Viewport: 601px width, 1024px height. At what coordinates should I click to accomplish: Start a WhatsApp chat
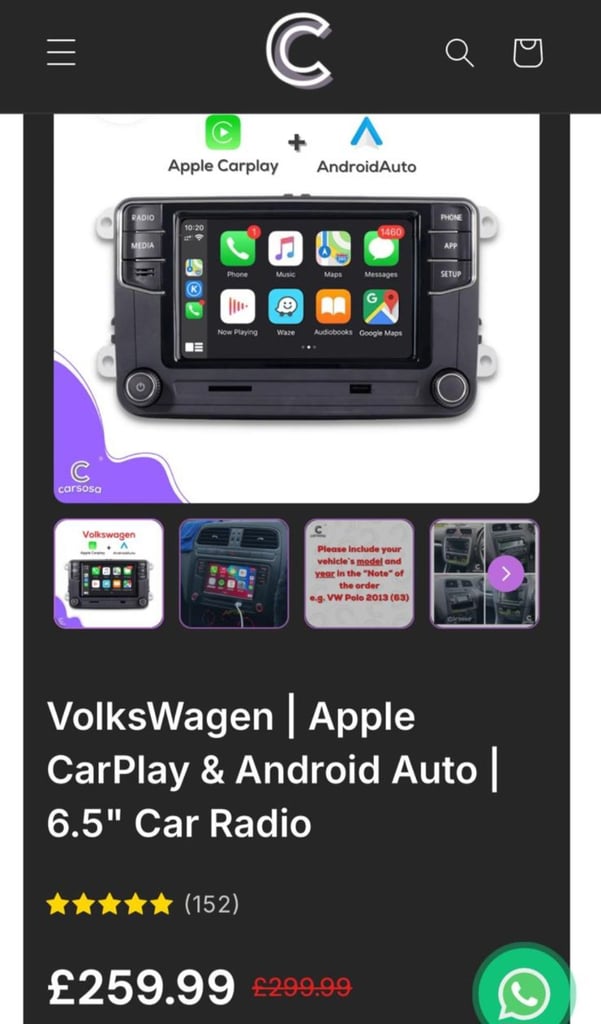tap(524, 993)
